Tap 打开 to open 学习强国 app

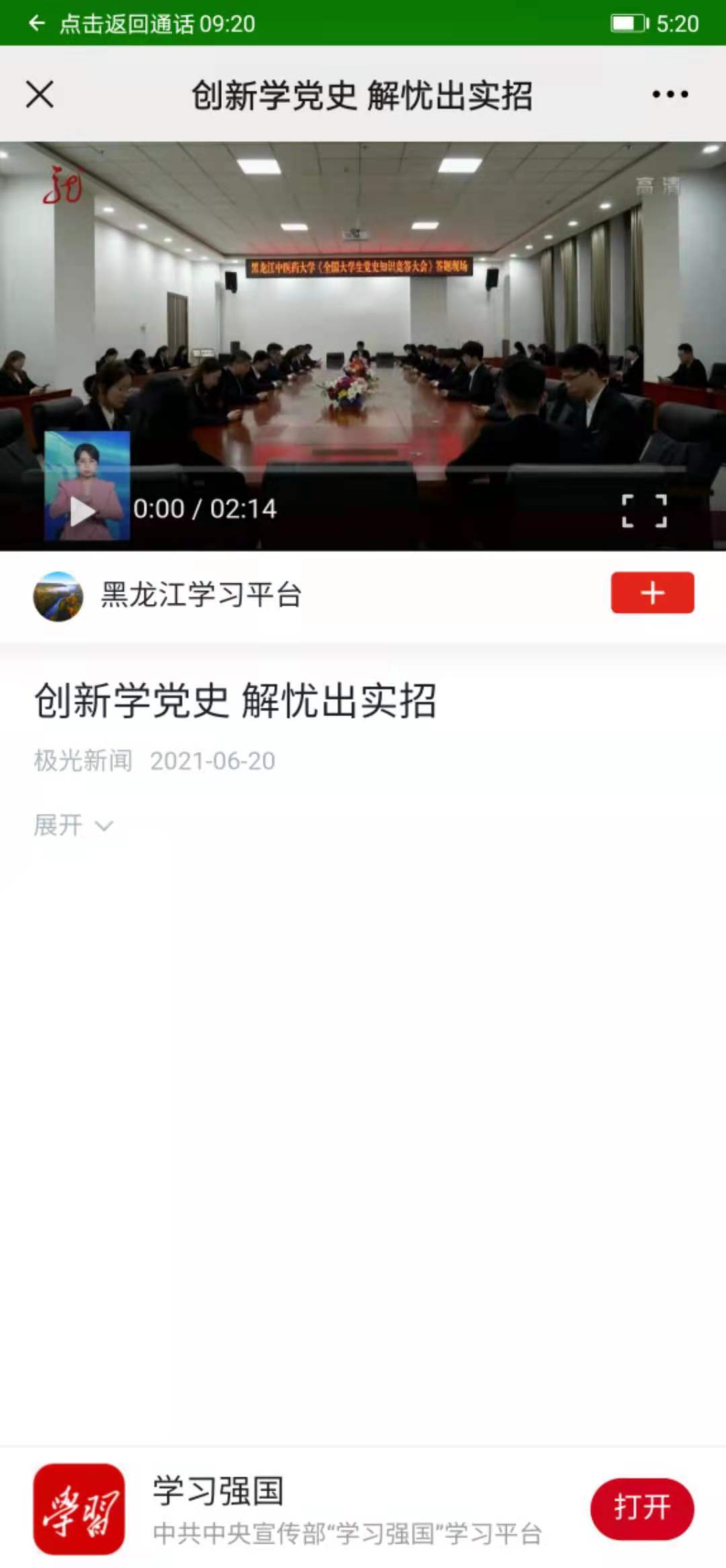click(641, 1508)
